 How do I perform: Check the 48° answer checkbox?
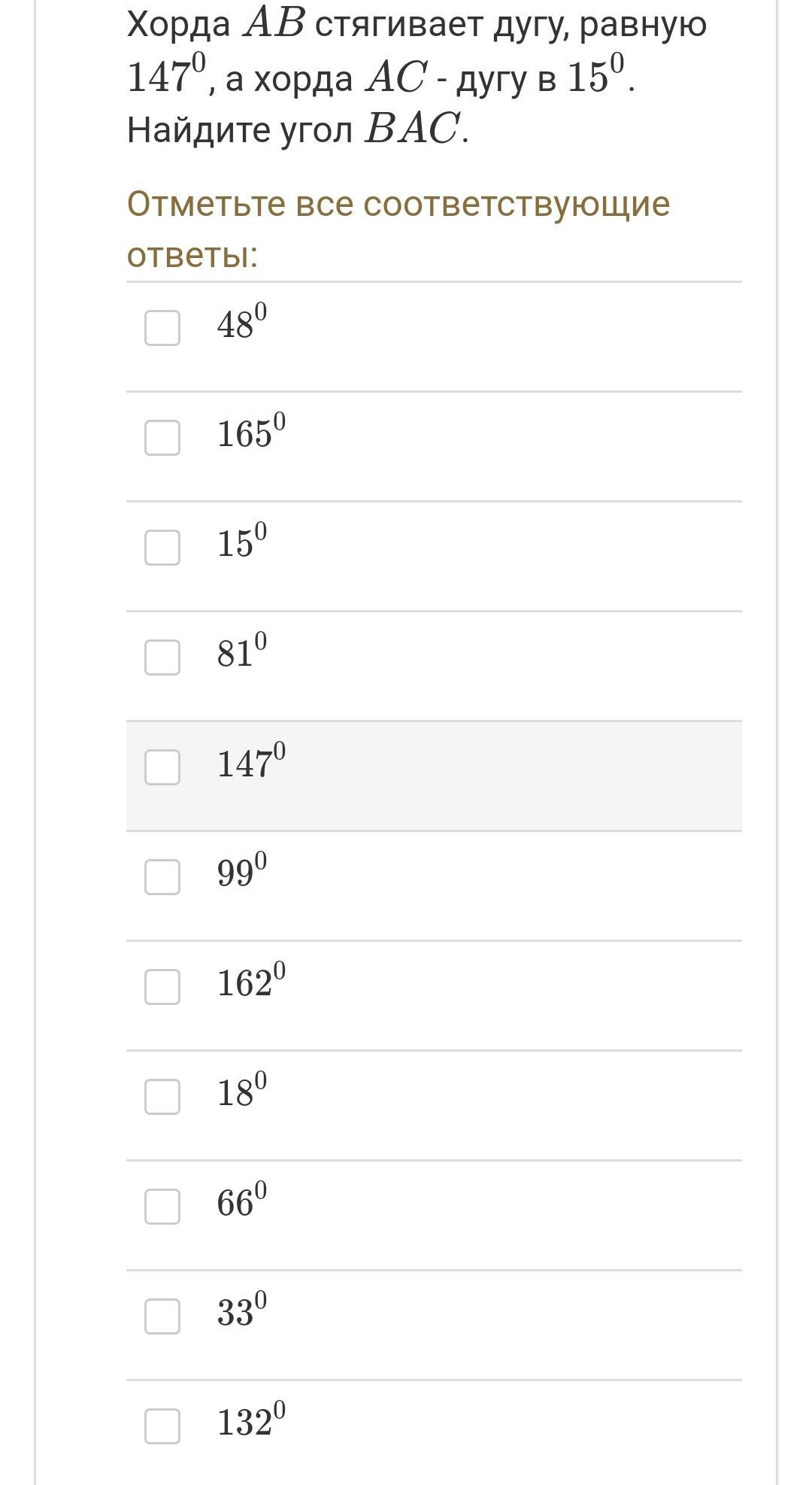click(x=162, y=328)
